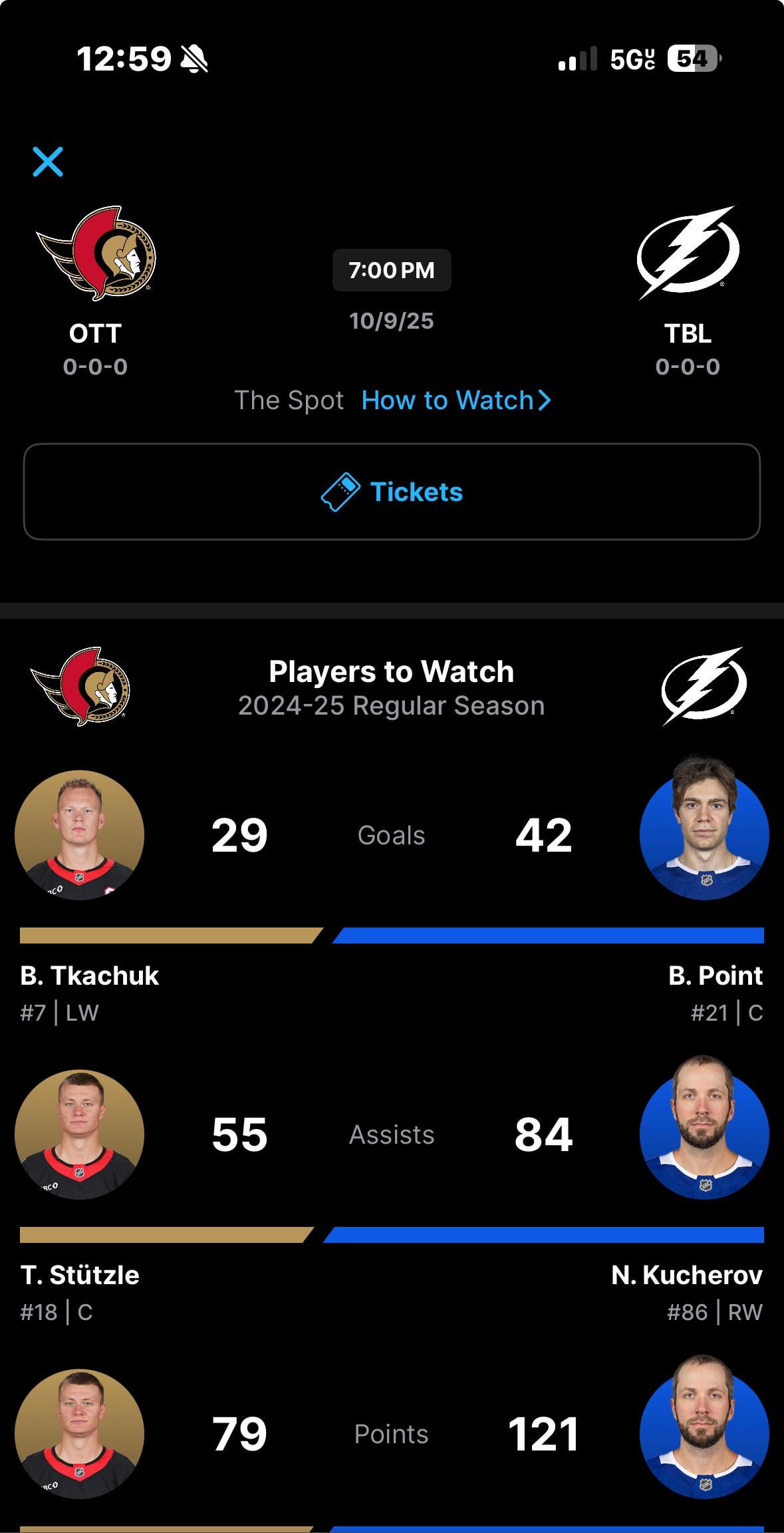Screen dimensions: 784x1533
Task: Tap the Tickets button
Action: (x=392, y=492)
